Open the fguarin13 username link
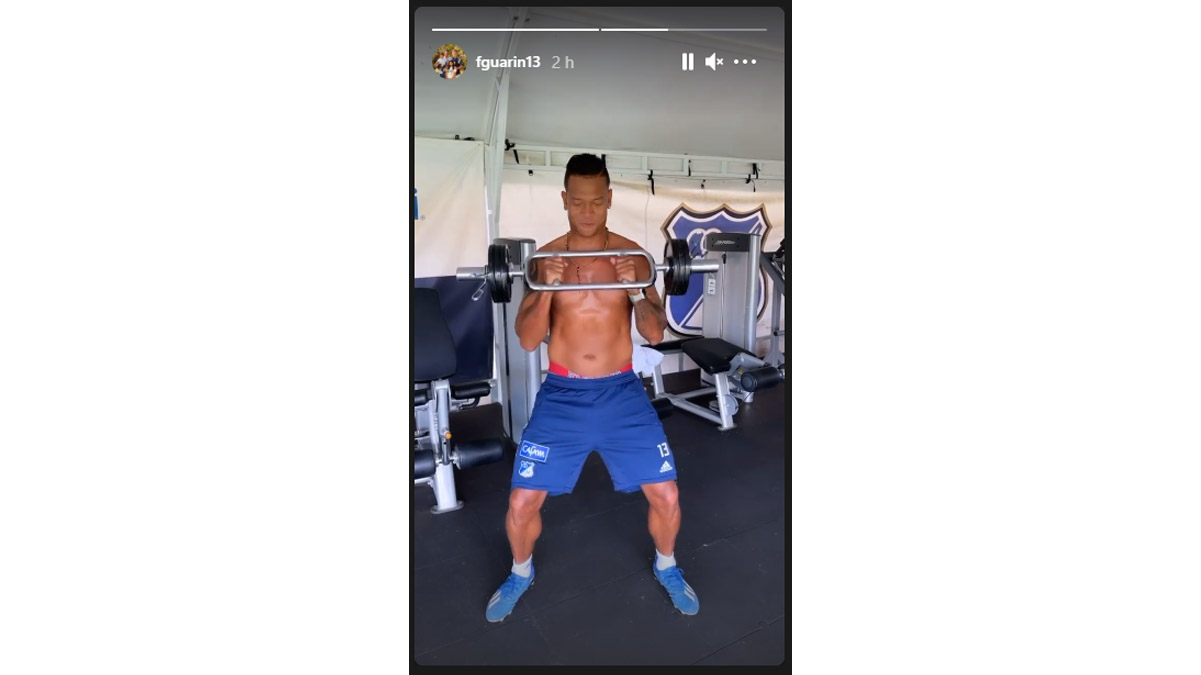 click(508, 62)
